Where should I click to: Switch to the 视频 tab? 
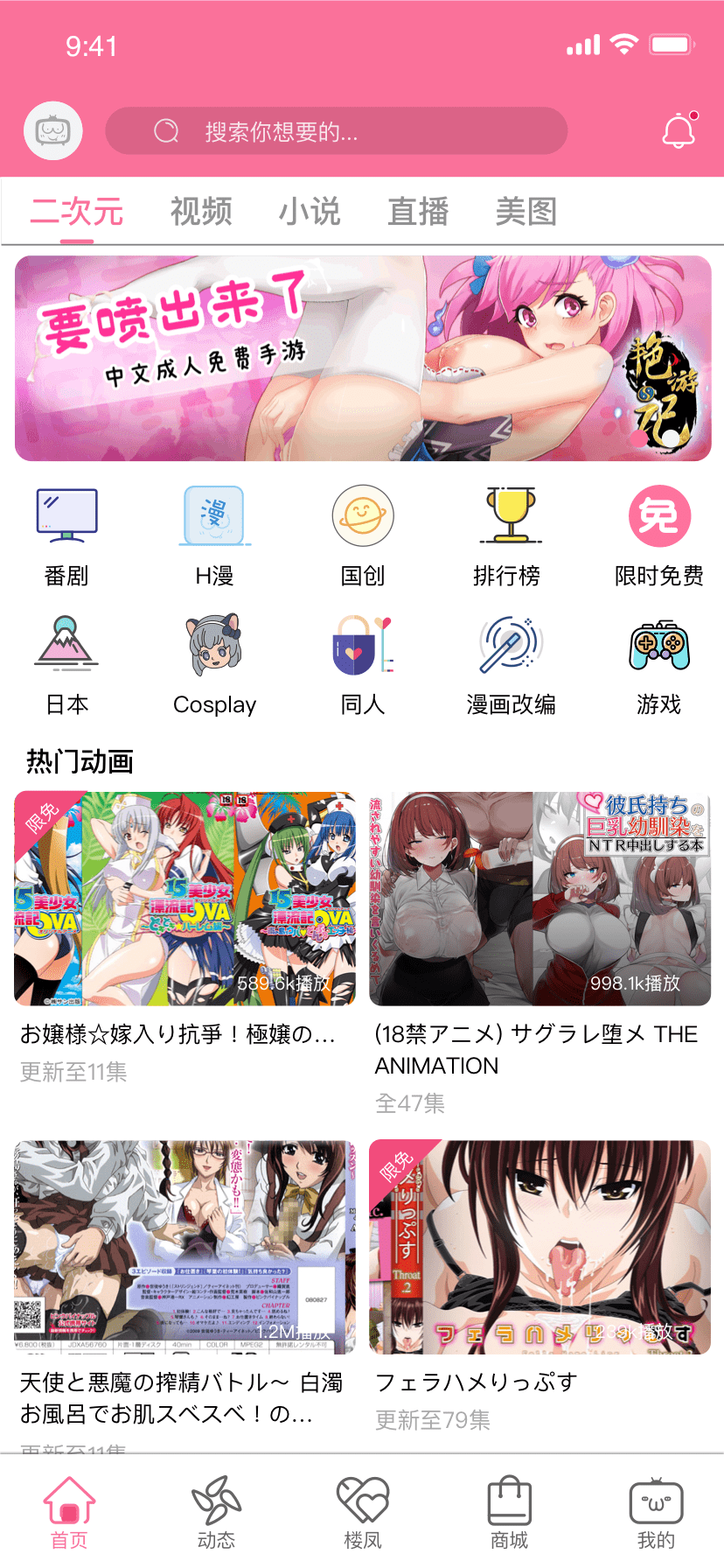click(201, 211)
